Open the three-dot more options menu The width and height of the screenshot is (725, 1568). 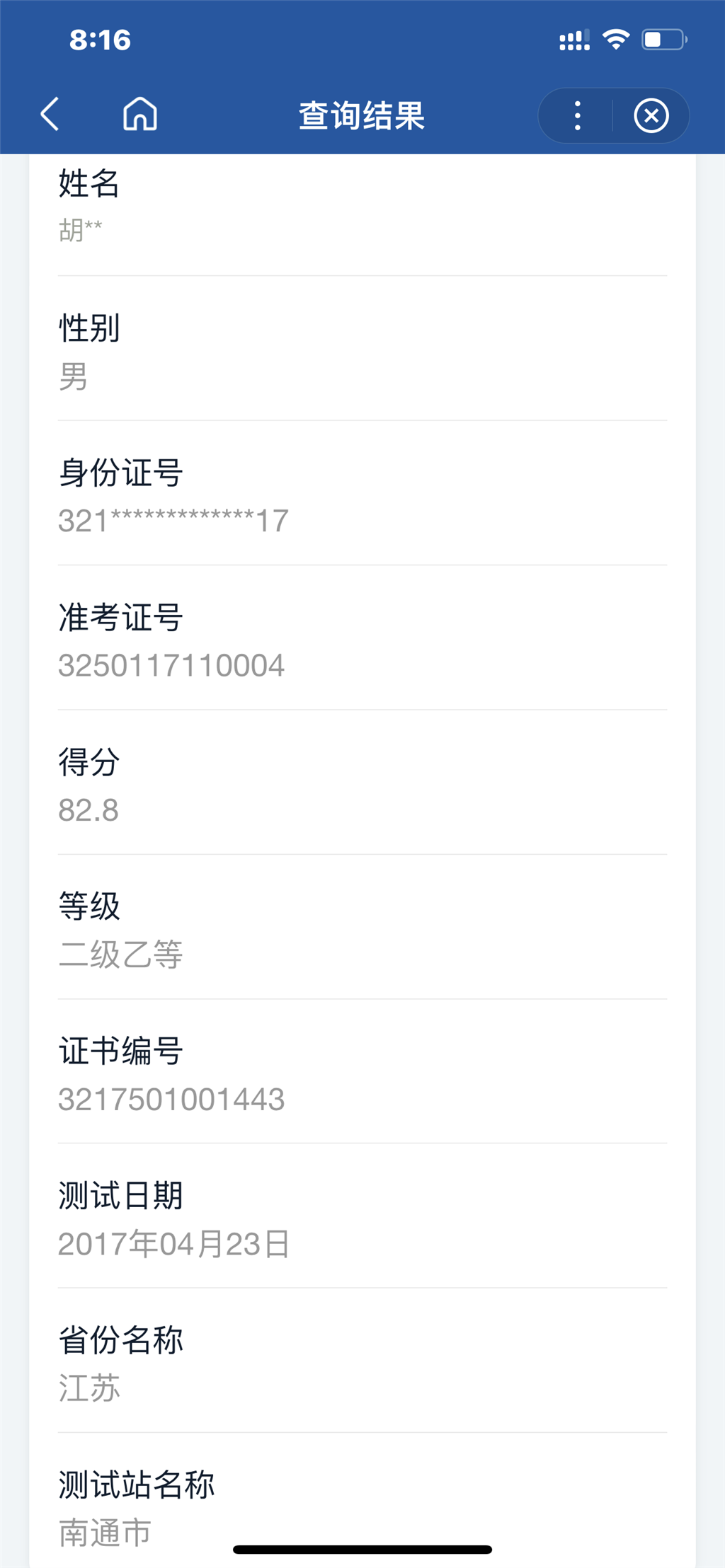pos(578,115)
